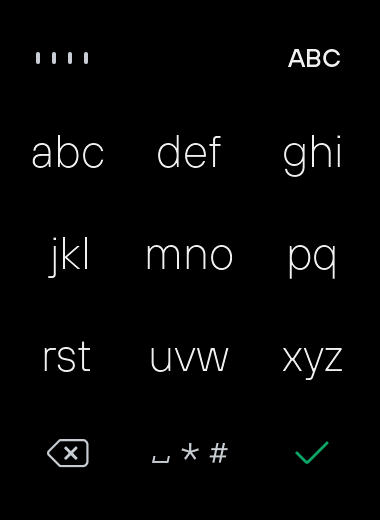The width and height of the screenshot is (380, 520).
Task: Tap the abc key
Action: (x=68, y=153)
